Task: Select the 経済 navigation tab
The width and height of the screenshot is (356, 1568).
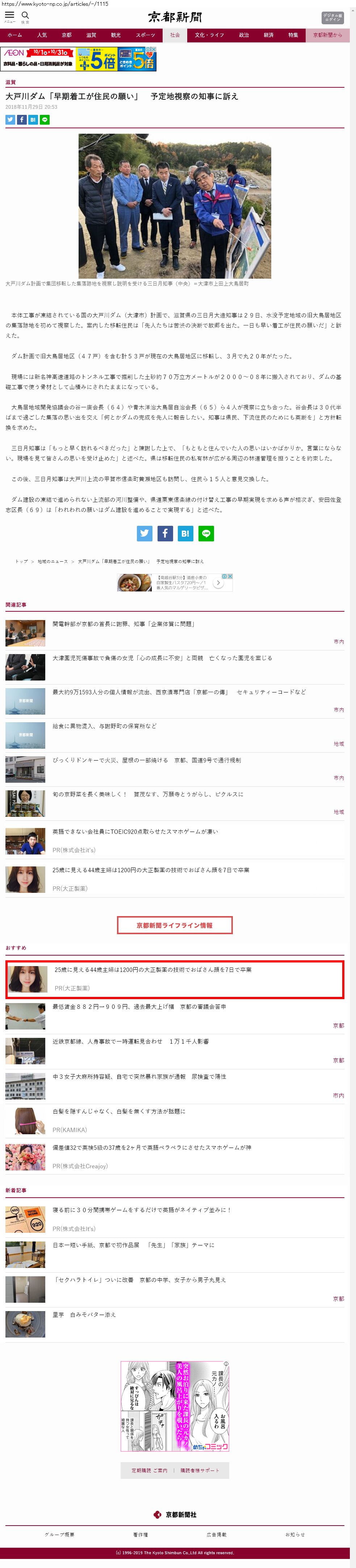Action: [268, 35]
